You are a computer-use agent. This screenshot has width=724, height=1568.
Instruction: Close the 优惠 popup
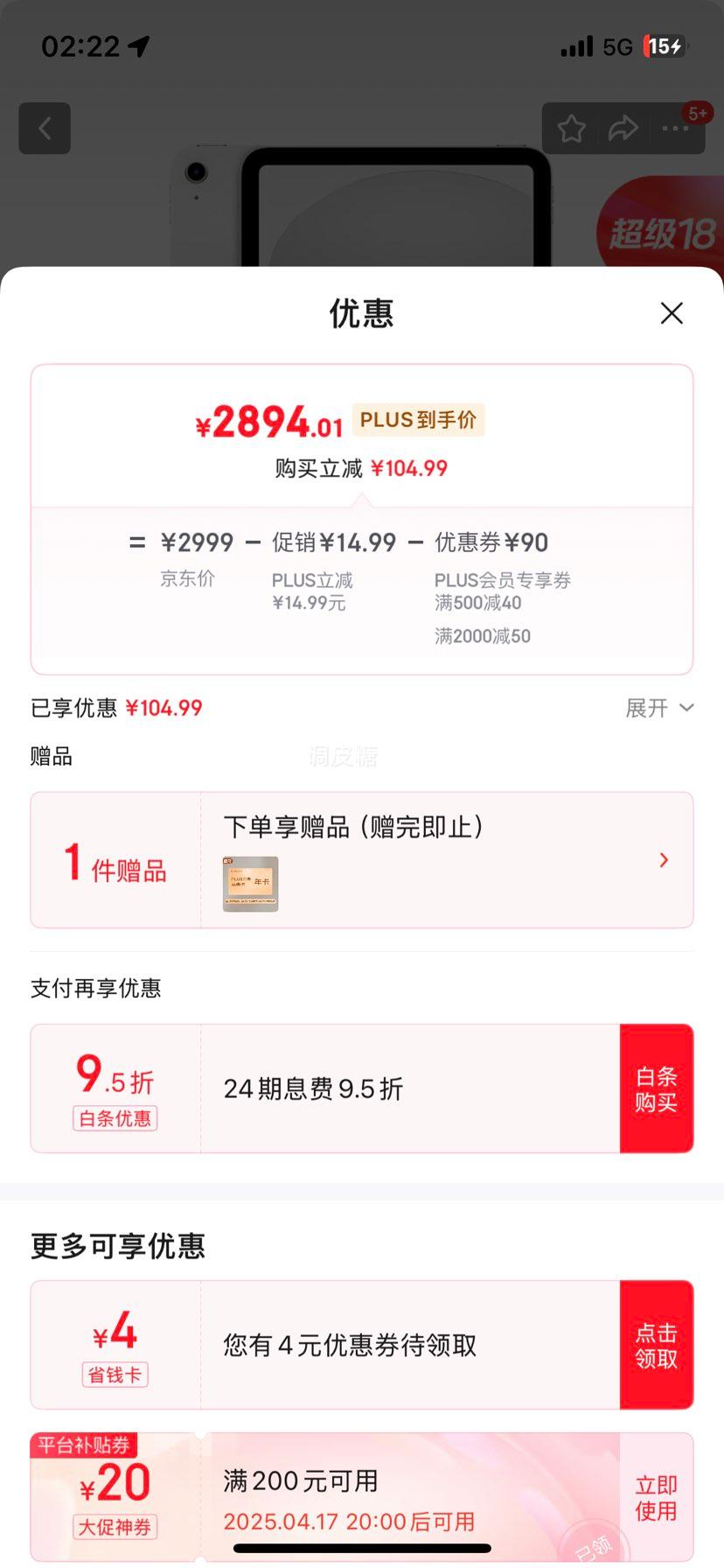pos(672,312)
